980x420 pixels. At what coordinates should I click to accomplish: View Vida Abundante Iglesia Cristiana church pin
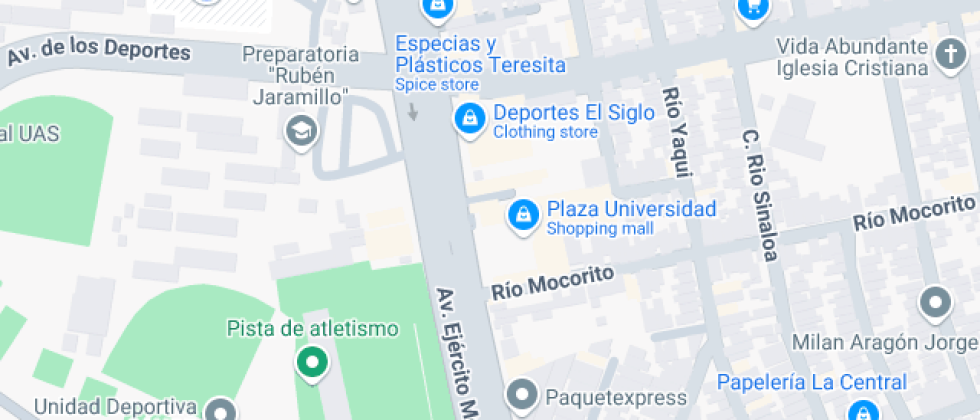click(x=951, y=56)
